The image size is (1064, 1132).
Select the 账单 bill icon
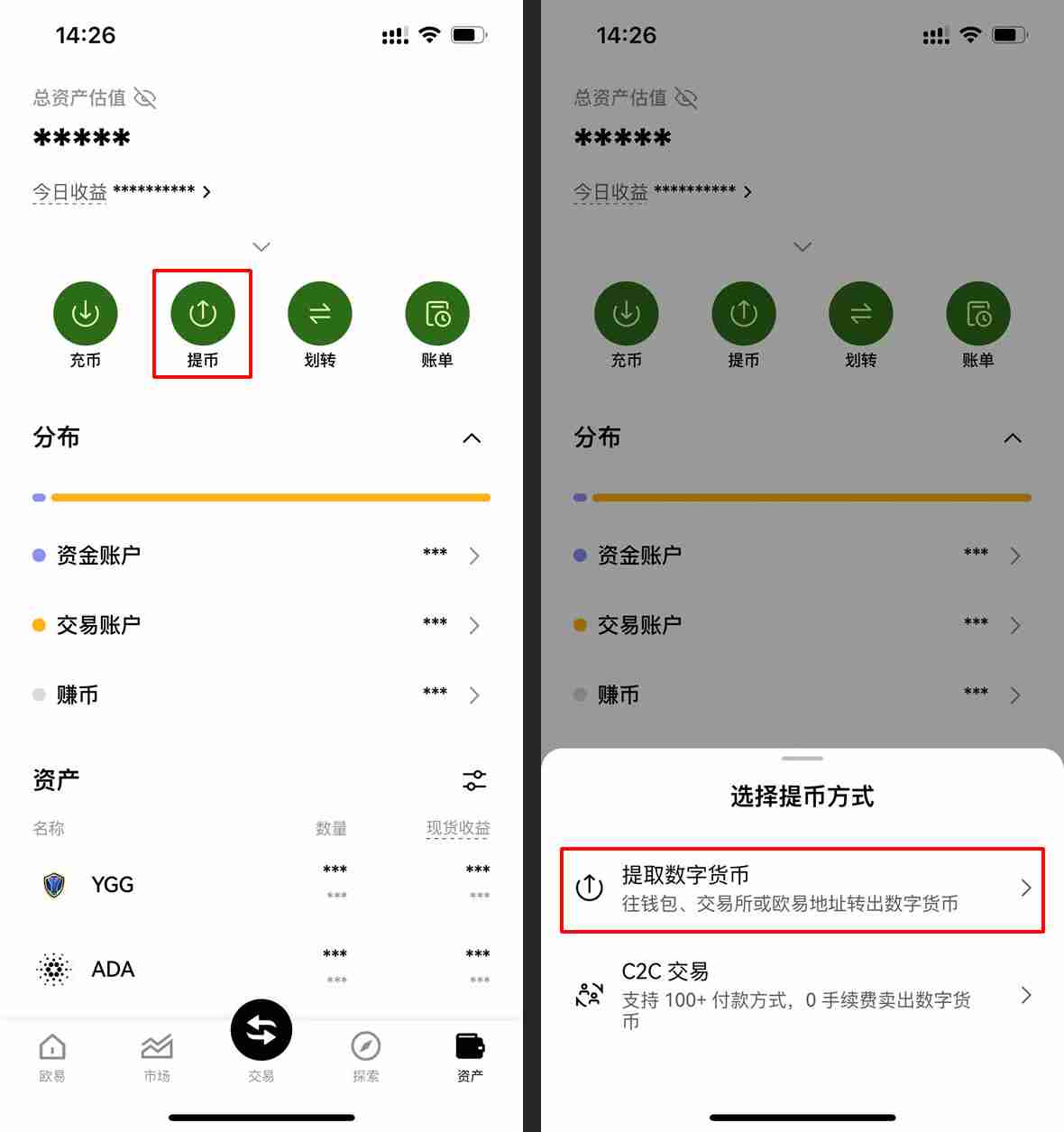tap(437, 313)
